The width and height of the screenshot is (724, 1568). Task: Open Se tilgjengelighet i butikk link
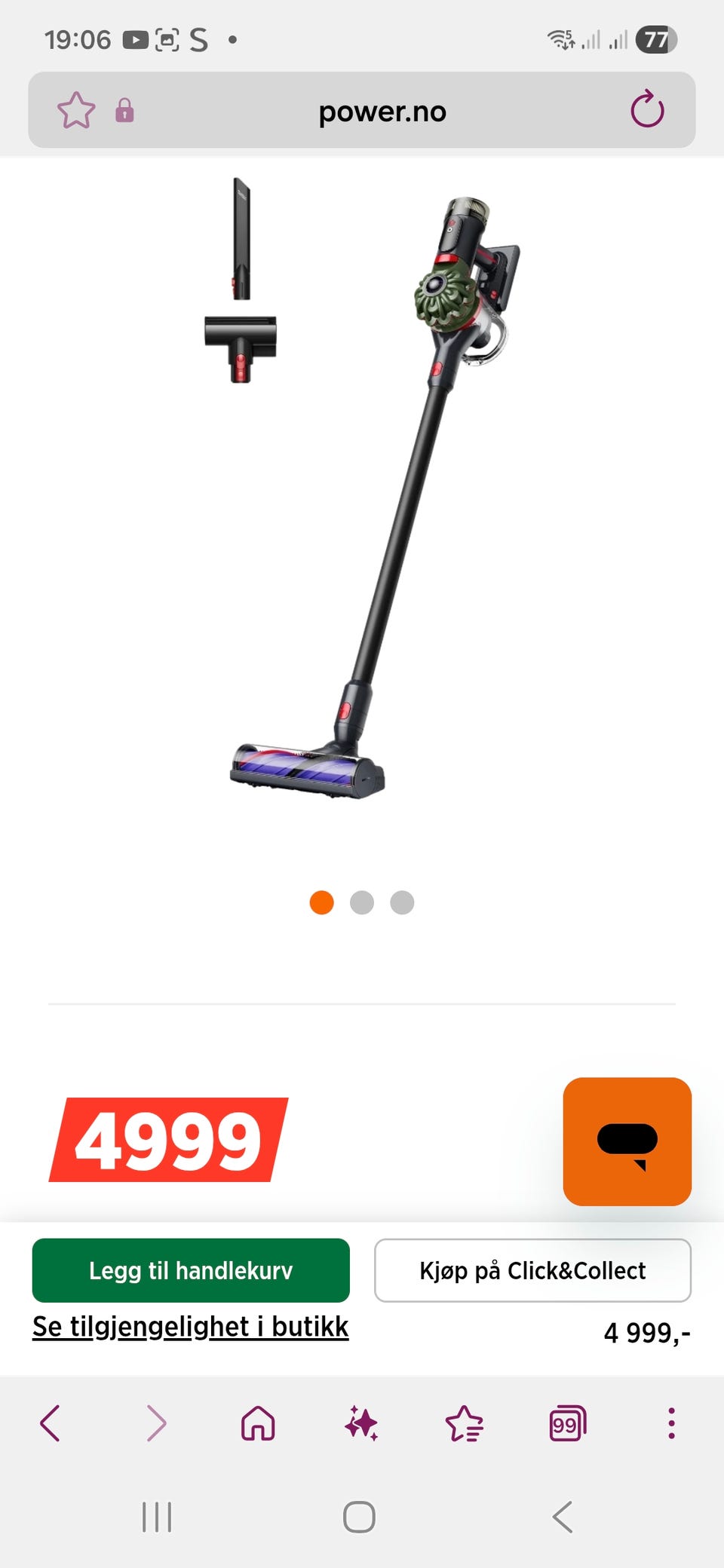(191, 1327)
